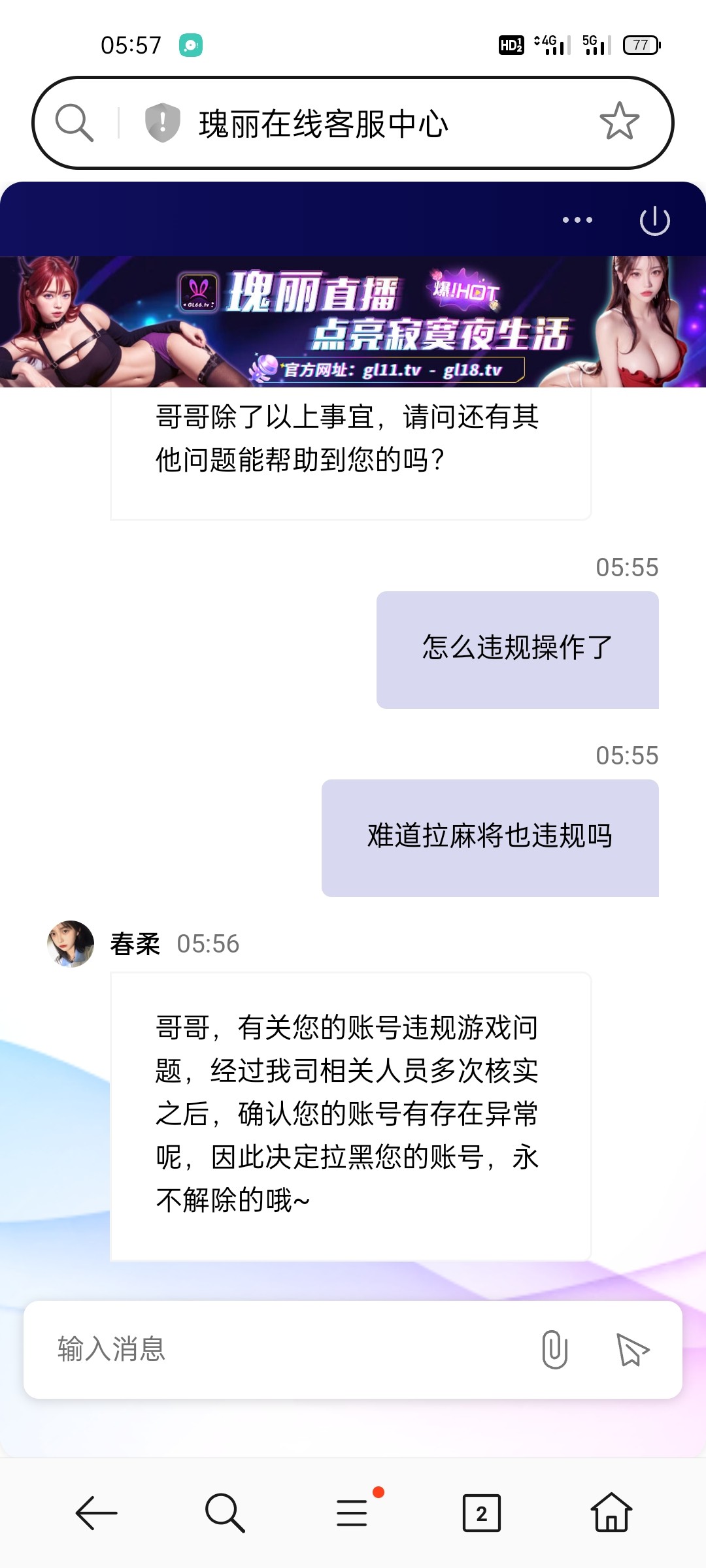Open the site security shield info
The image size is (706, 1568).
point(162,123)
